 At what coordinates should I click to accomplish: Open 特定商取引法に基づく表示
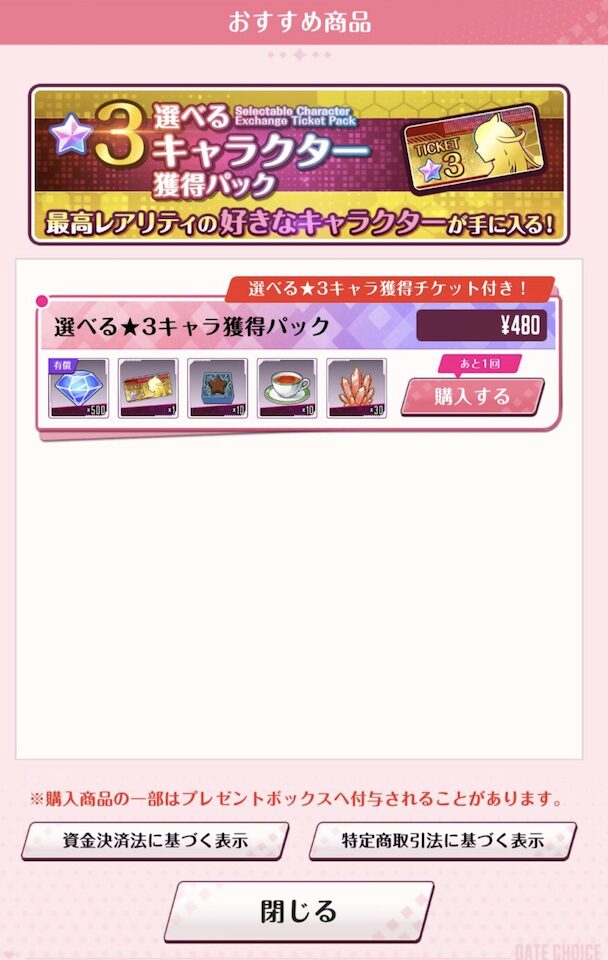(x=442, y=840)
